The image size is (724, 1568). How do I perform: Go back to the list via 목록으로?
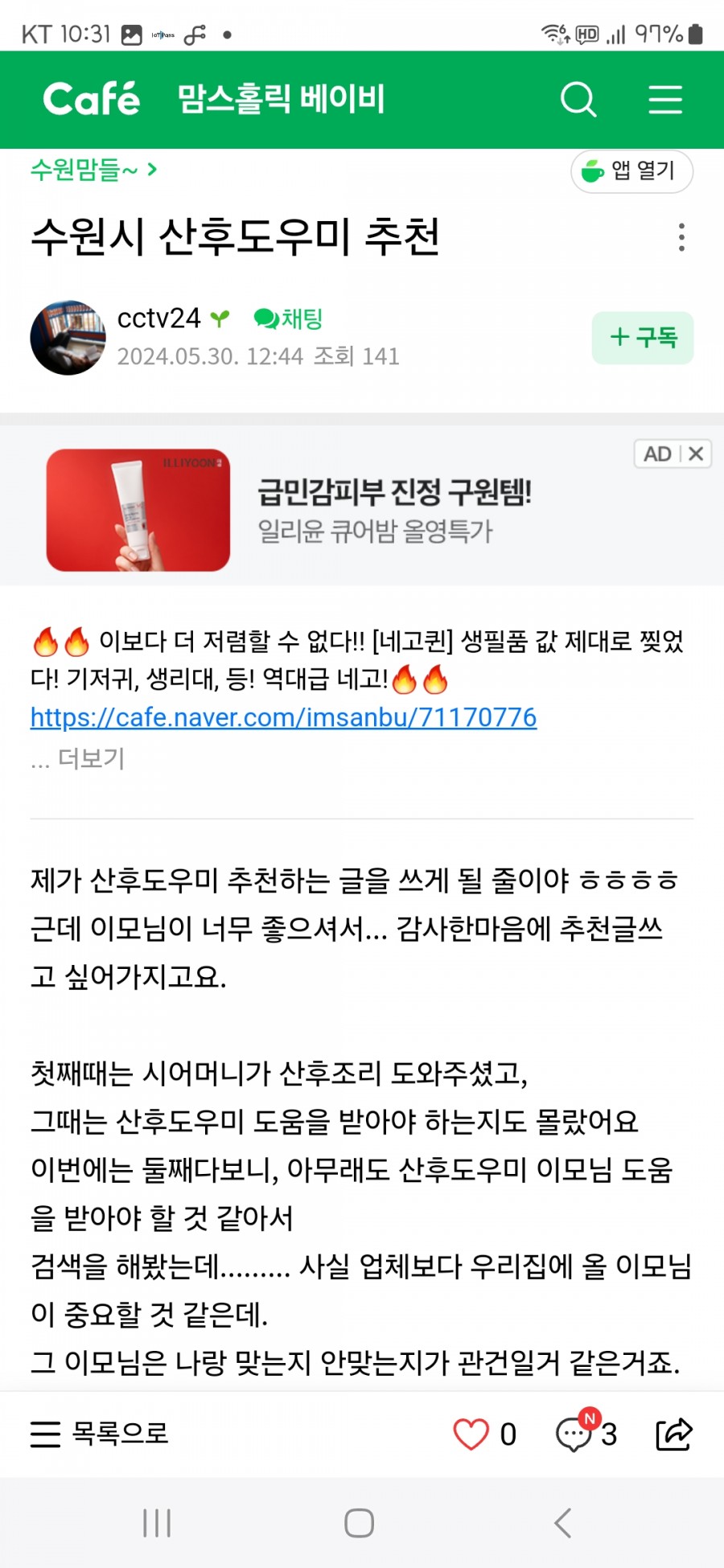(101, 1434)
